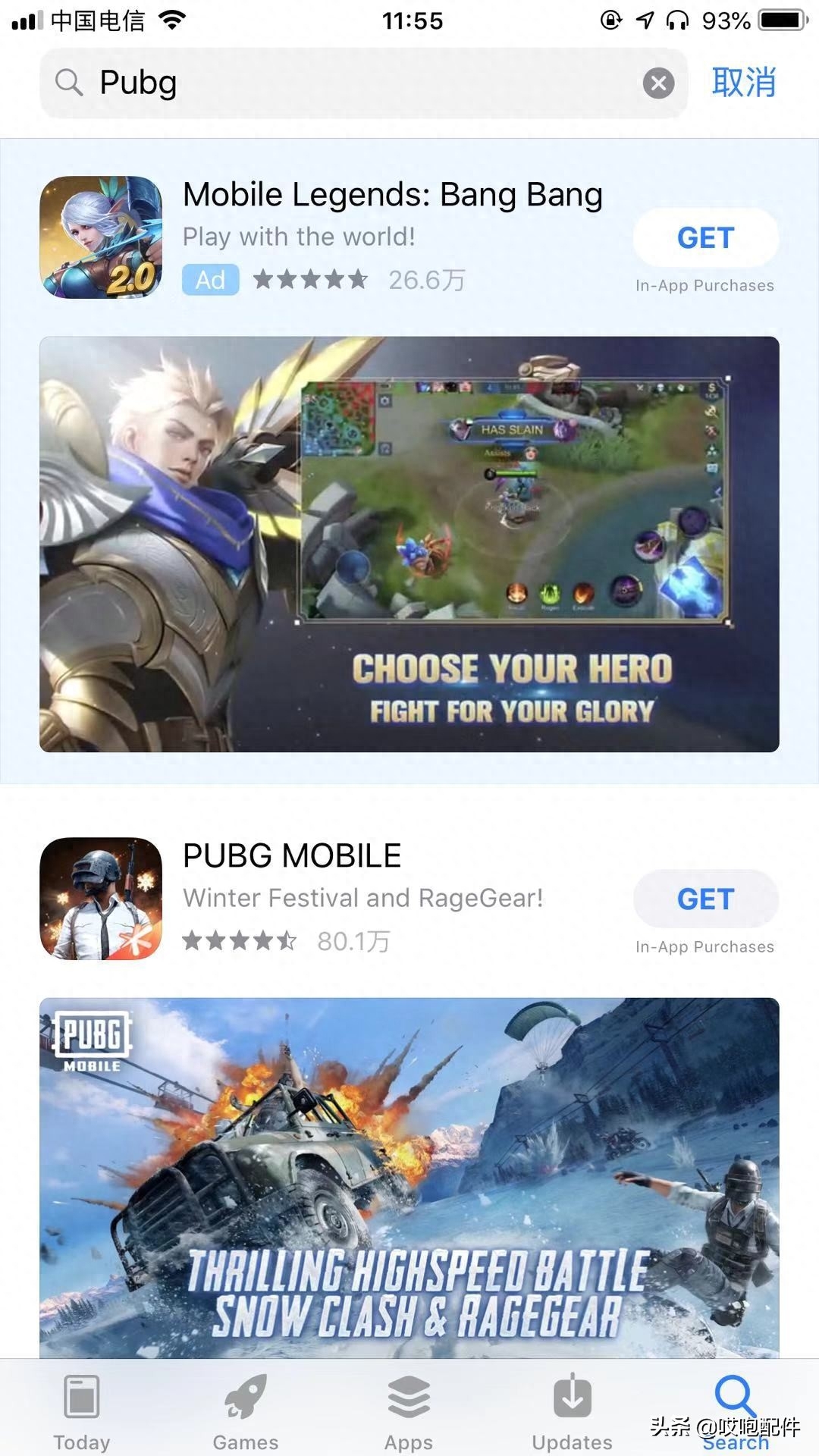Get PUBG MOBILE
The image size is (819, 1456).
tap(705, 899)
